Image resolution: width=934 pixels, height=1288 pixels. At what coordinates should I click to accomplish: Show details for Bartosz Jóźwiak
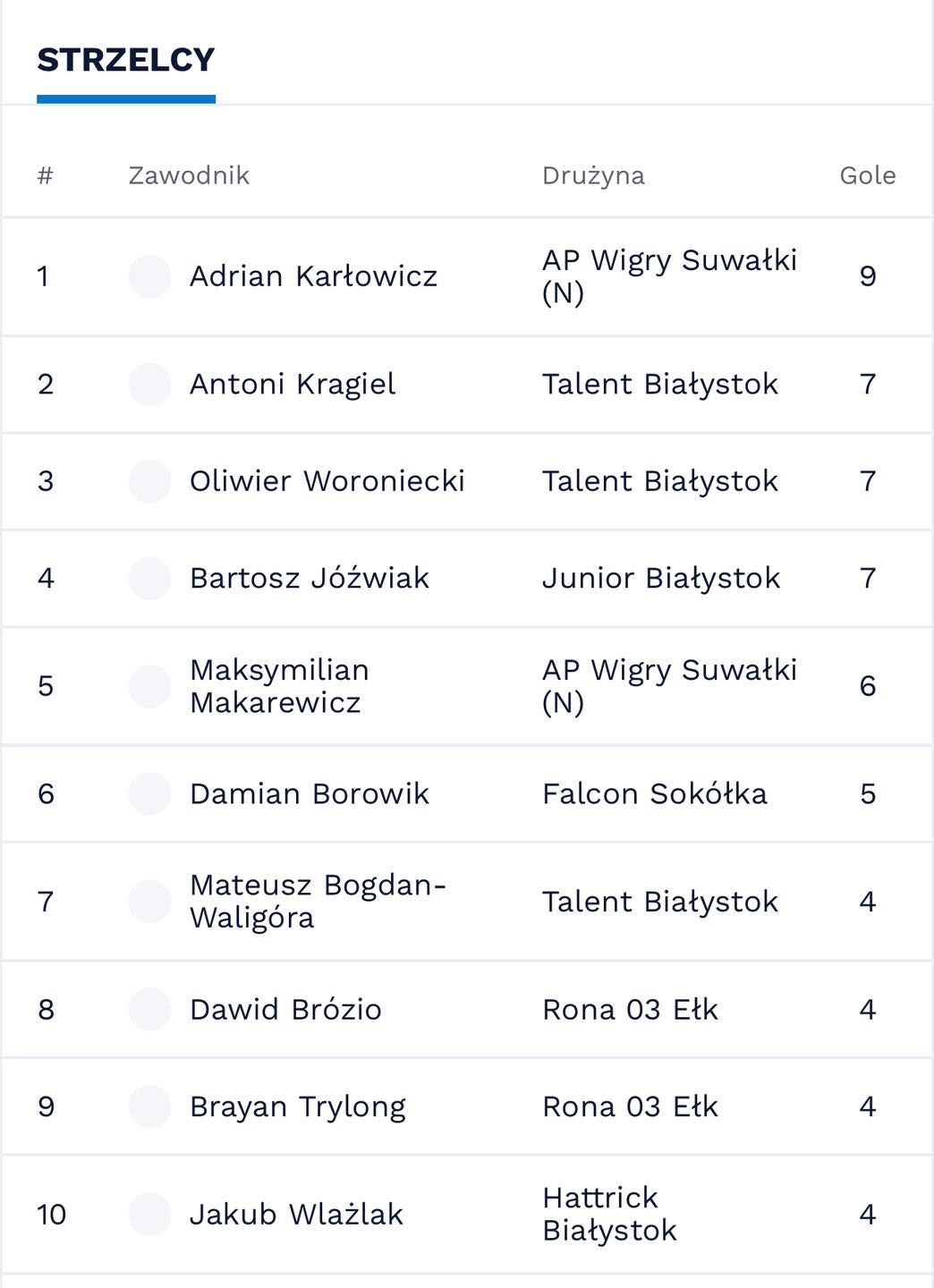click(310, 579)
